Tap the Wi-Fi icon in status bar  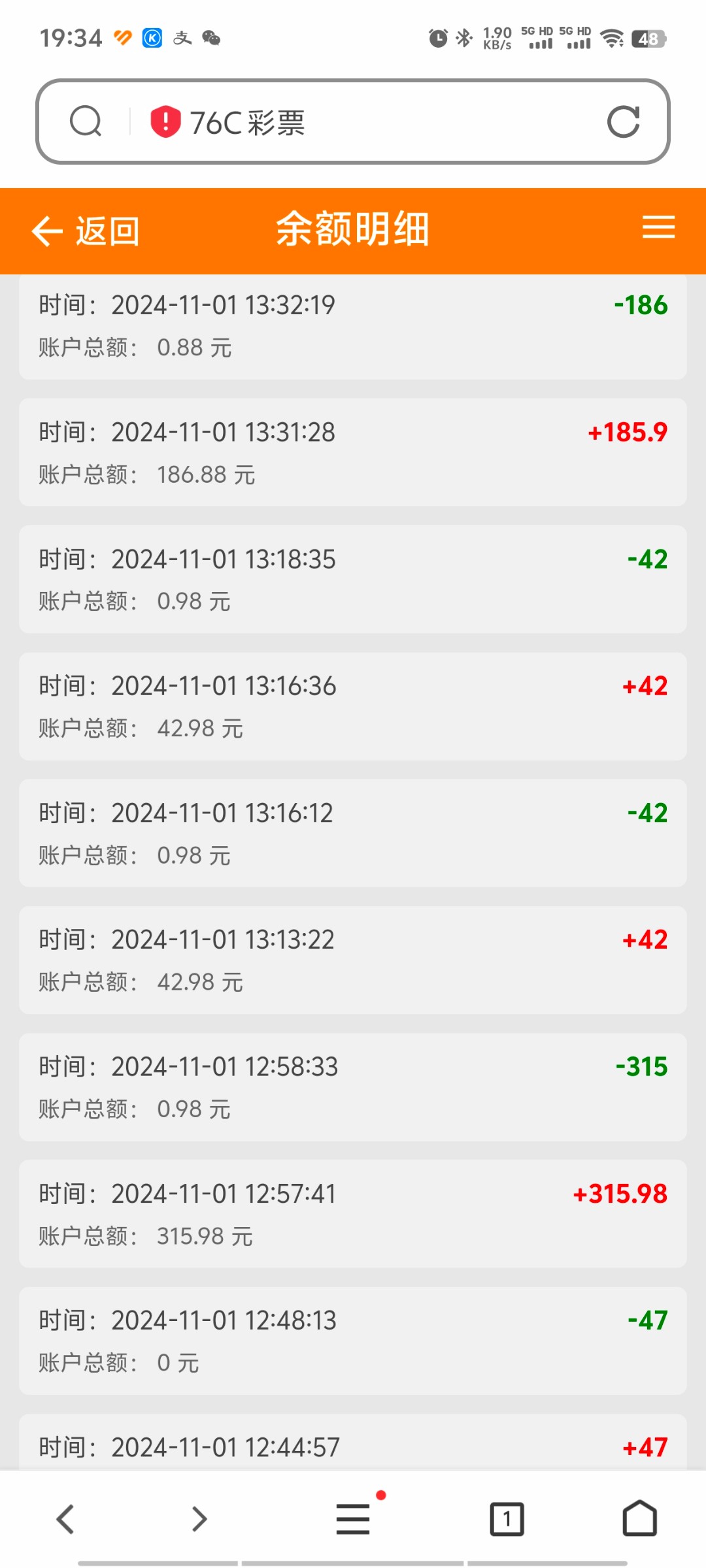611,38
